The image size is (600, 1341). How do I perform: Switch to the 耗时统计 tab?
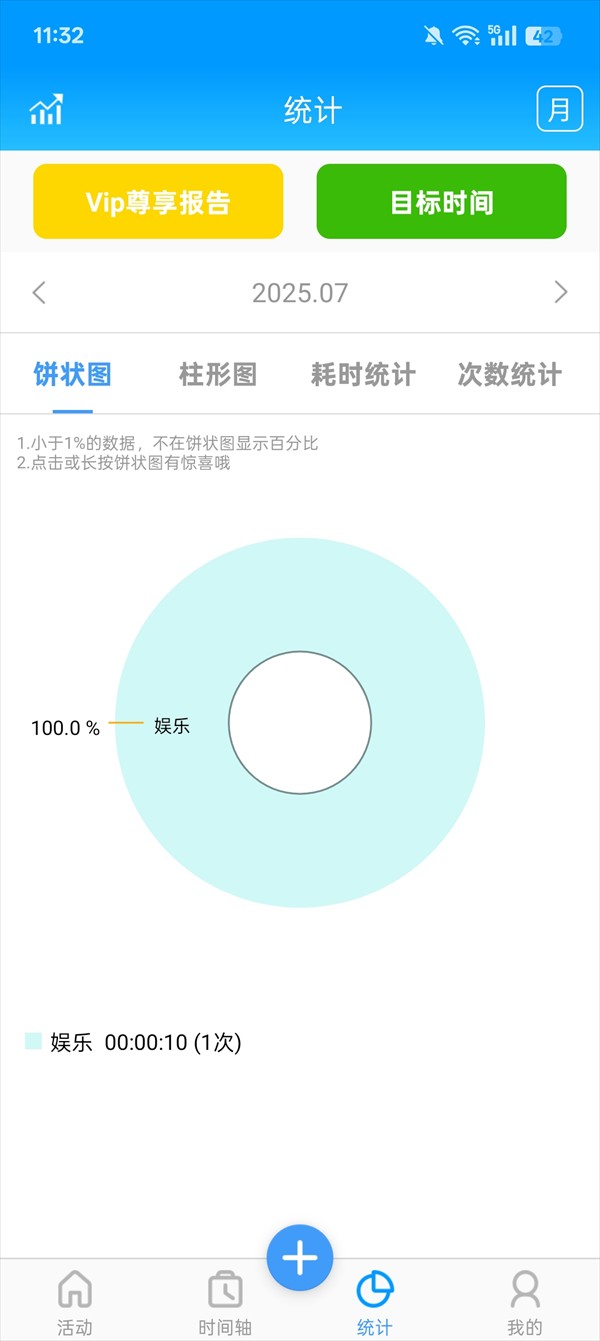point(363,375)
